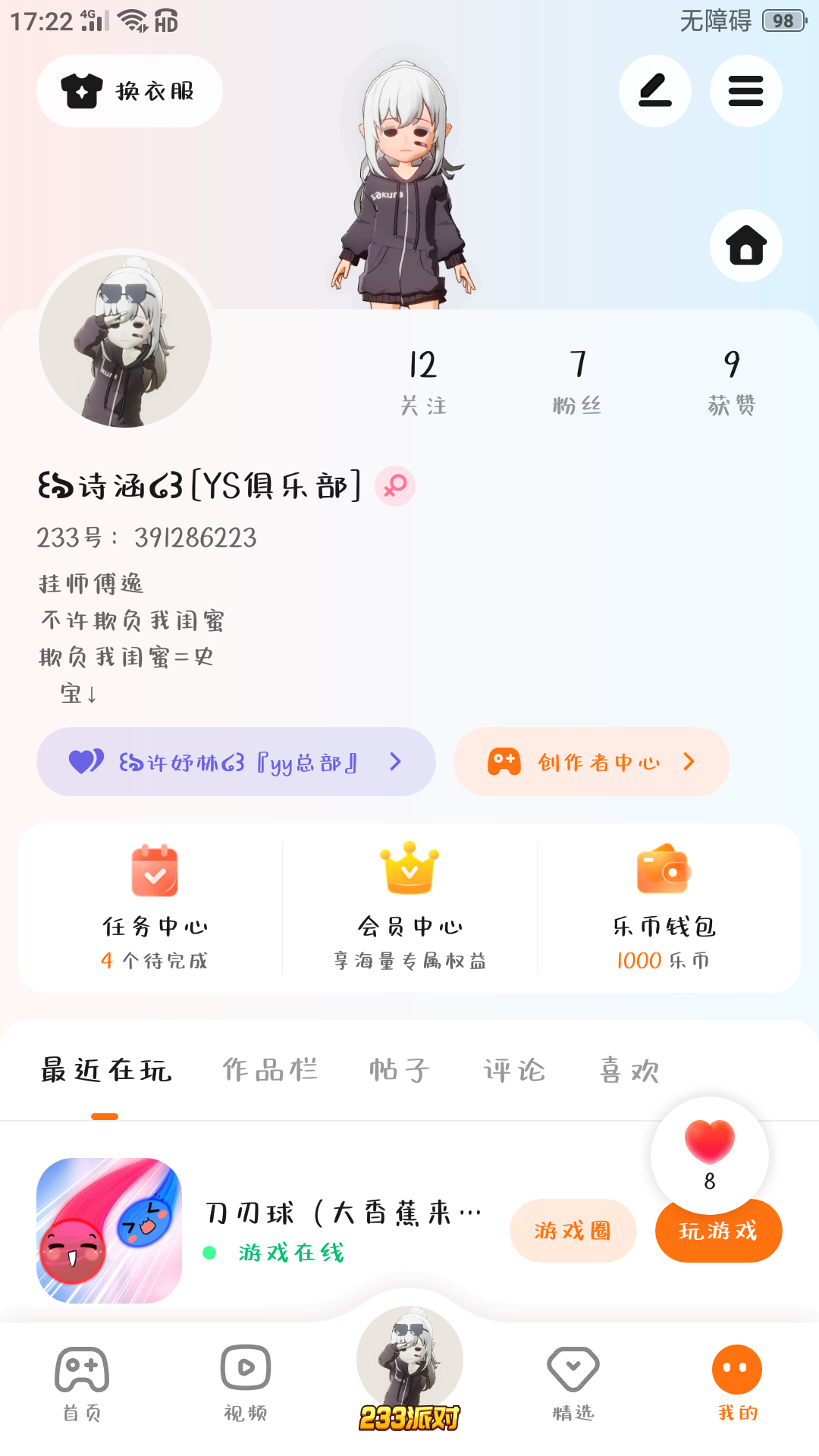Switch to the 帖子 posts tab

pos(400,1070)
